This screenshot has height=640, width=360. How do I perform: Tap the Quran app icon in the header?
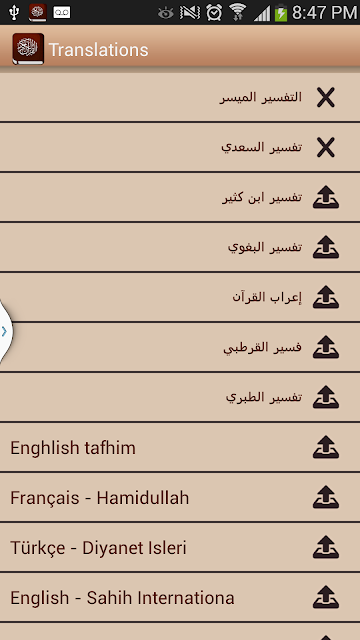tap(28, 49)
